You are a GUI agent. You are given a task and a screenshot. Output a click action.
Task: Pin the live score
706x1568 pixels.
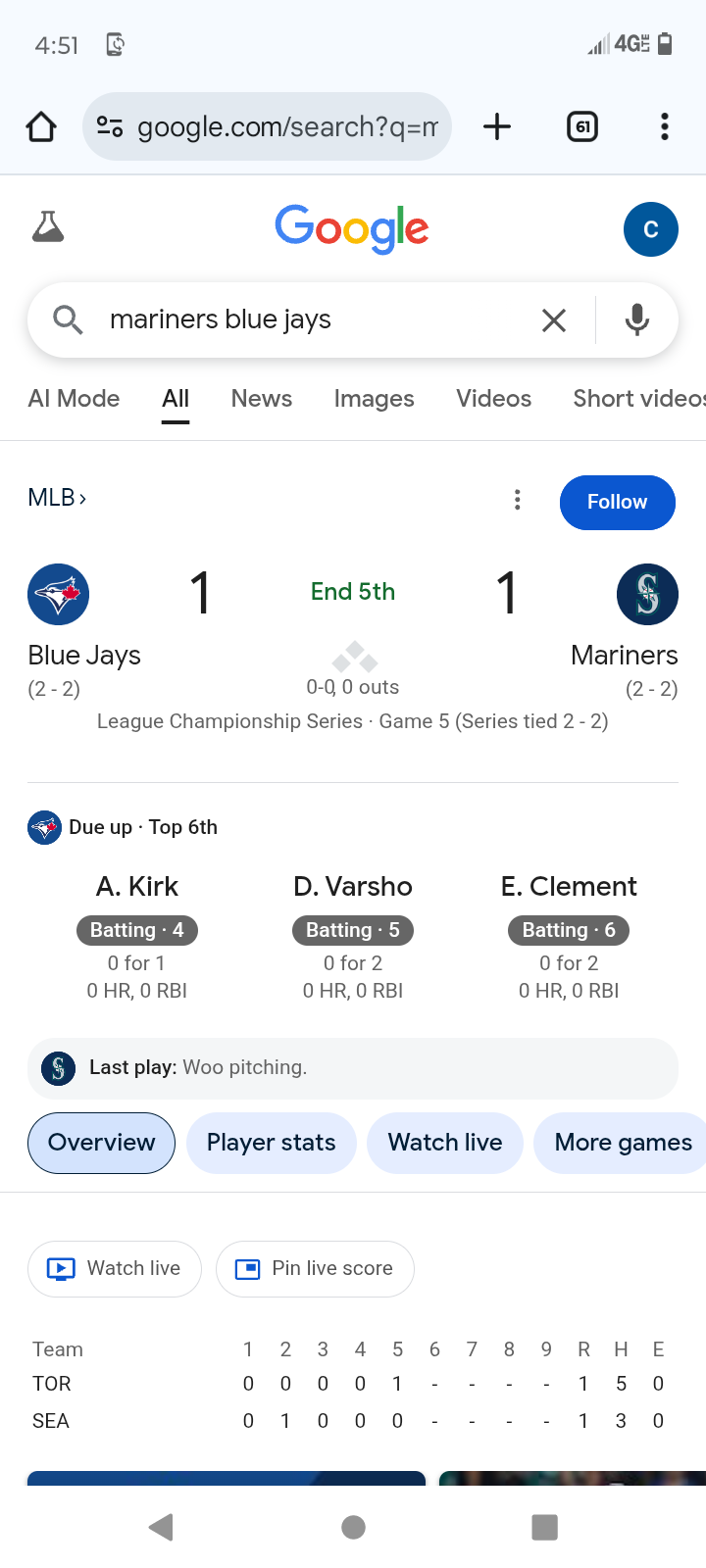tap(315, 1269)
